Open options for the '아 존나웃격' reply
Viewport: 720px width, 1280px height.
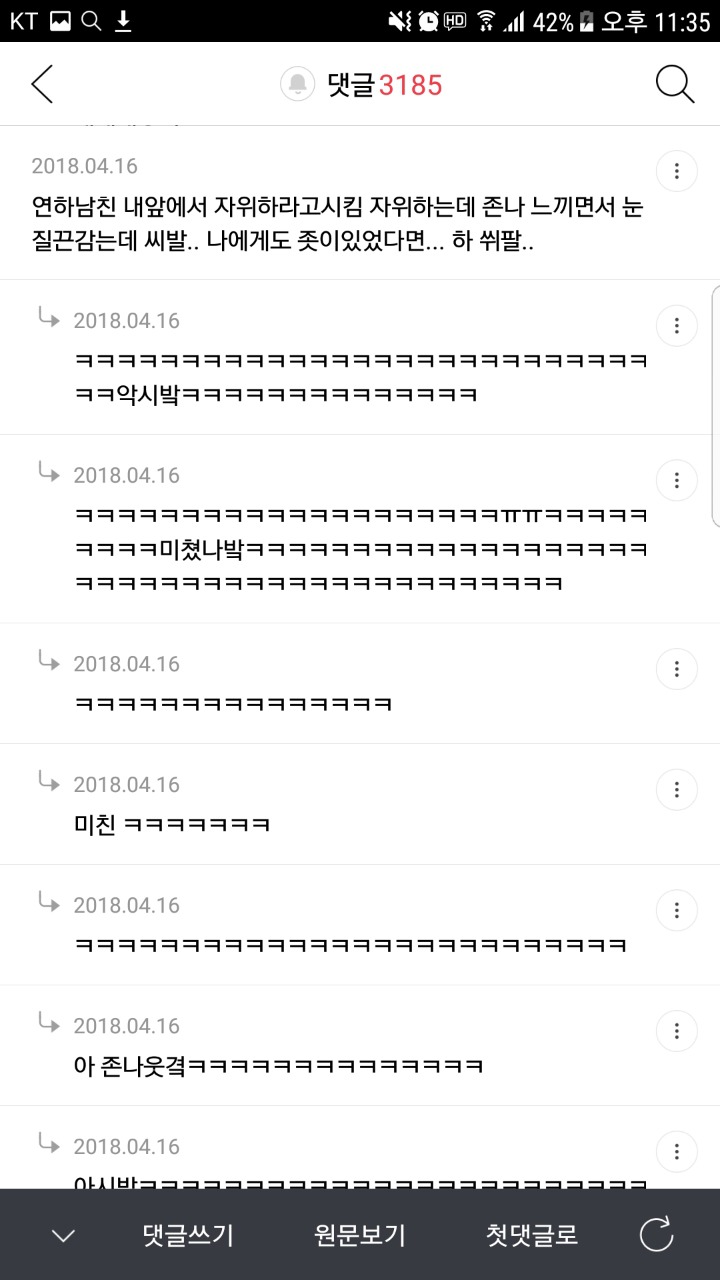point(677,1031)
